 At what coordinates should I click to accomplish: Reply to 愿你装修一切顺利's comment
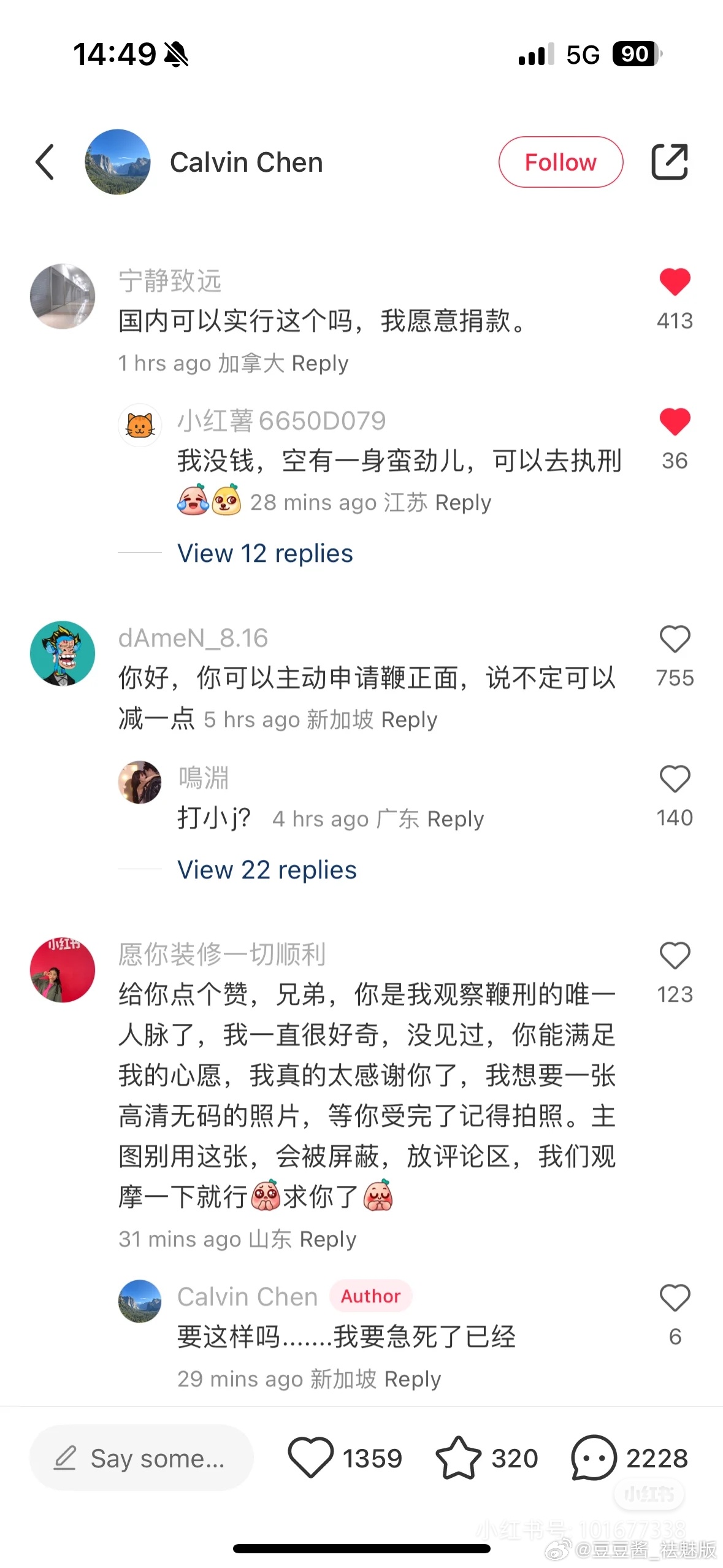coord(327,1239)
